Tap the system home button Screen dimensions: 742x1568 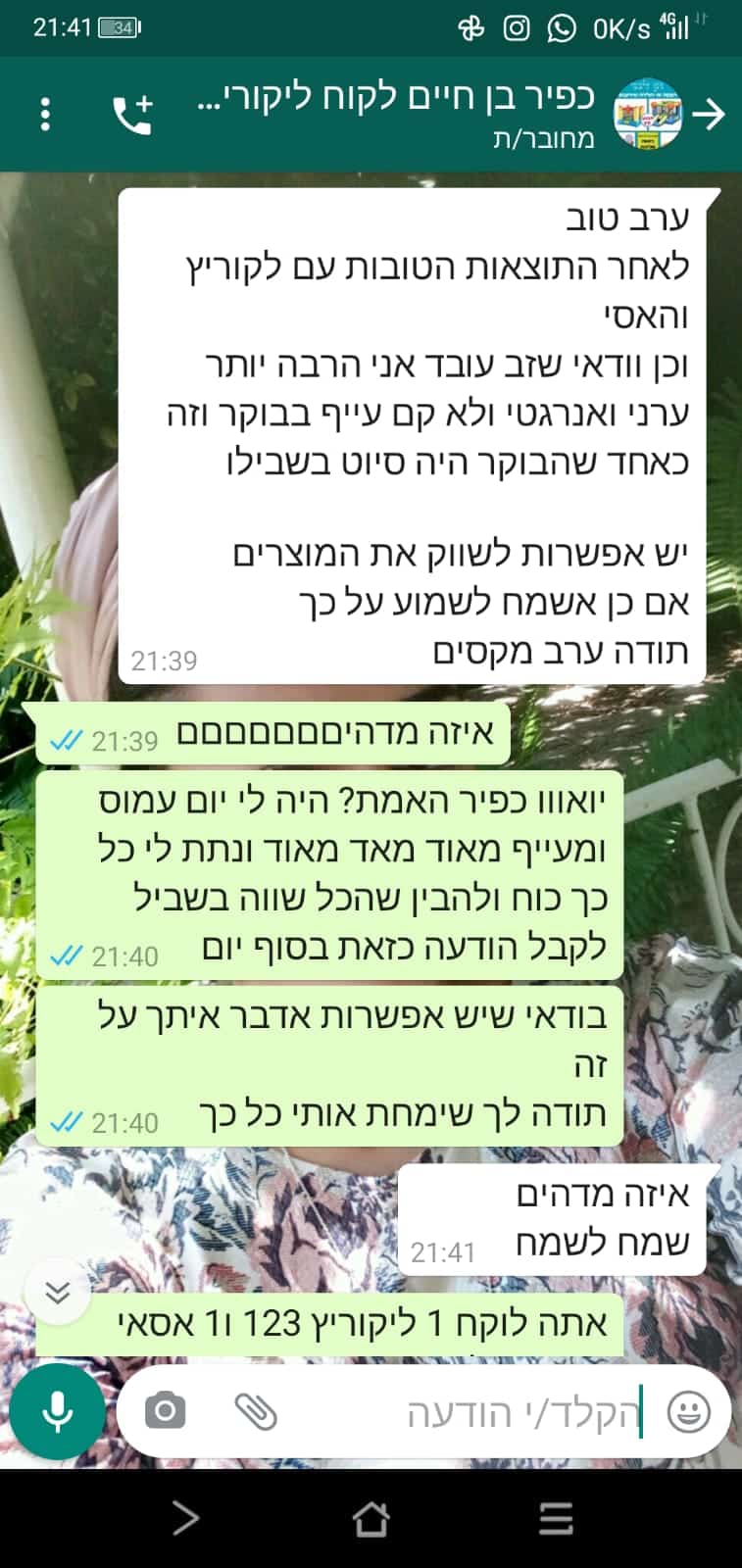point(371,1519)
